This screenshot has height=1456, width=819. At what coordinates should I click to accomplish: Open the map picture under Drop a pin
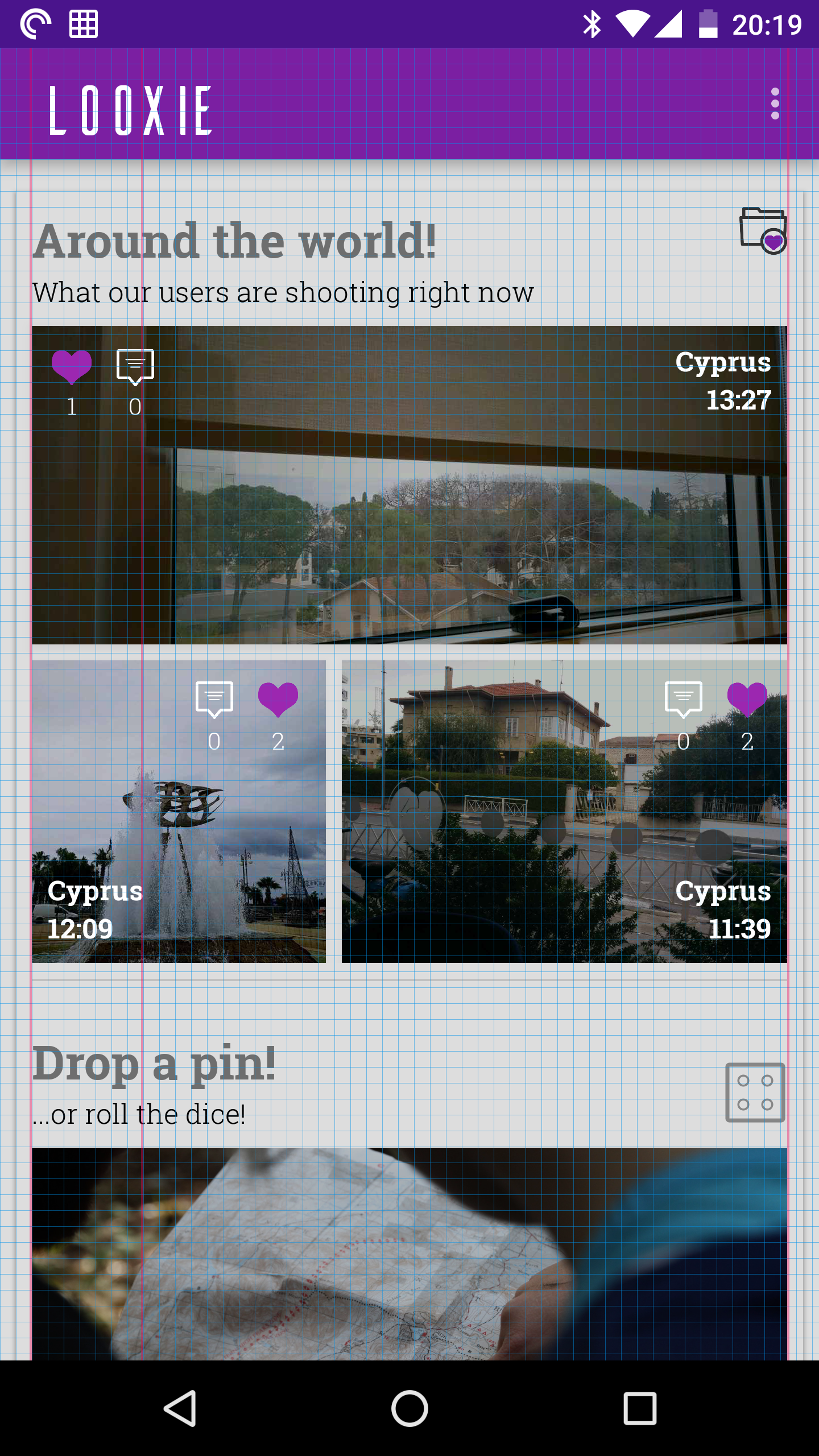point(409,1251)
